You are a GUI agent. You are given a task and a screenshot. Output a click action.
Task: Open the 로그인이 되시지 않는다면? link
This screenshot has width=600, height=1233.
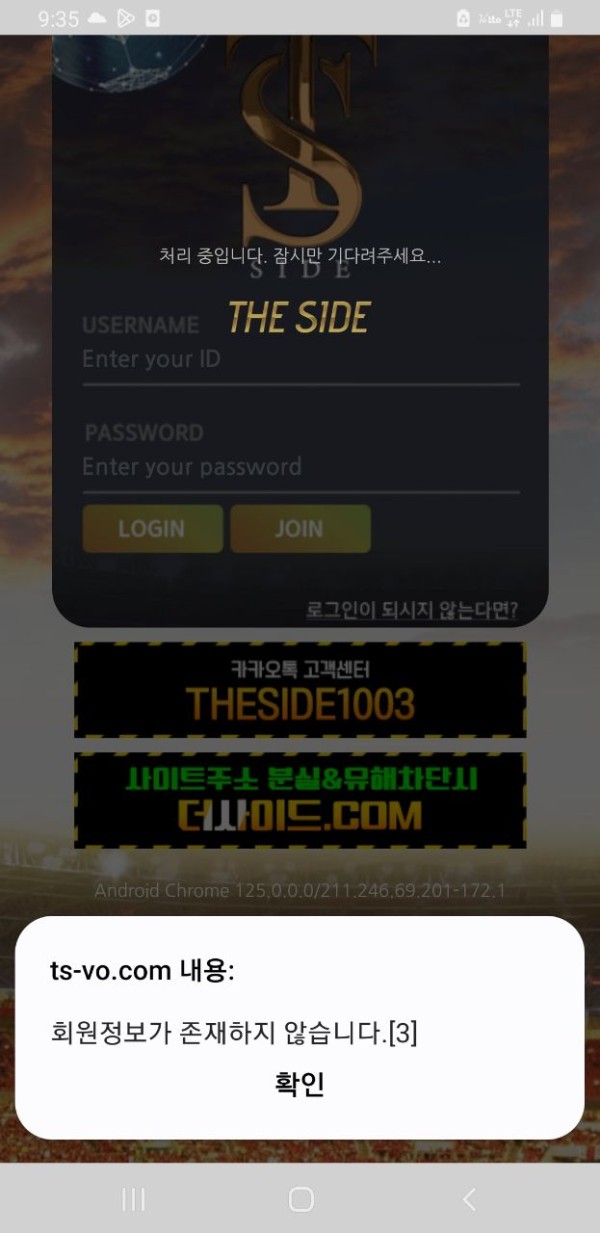411,609
